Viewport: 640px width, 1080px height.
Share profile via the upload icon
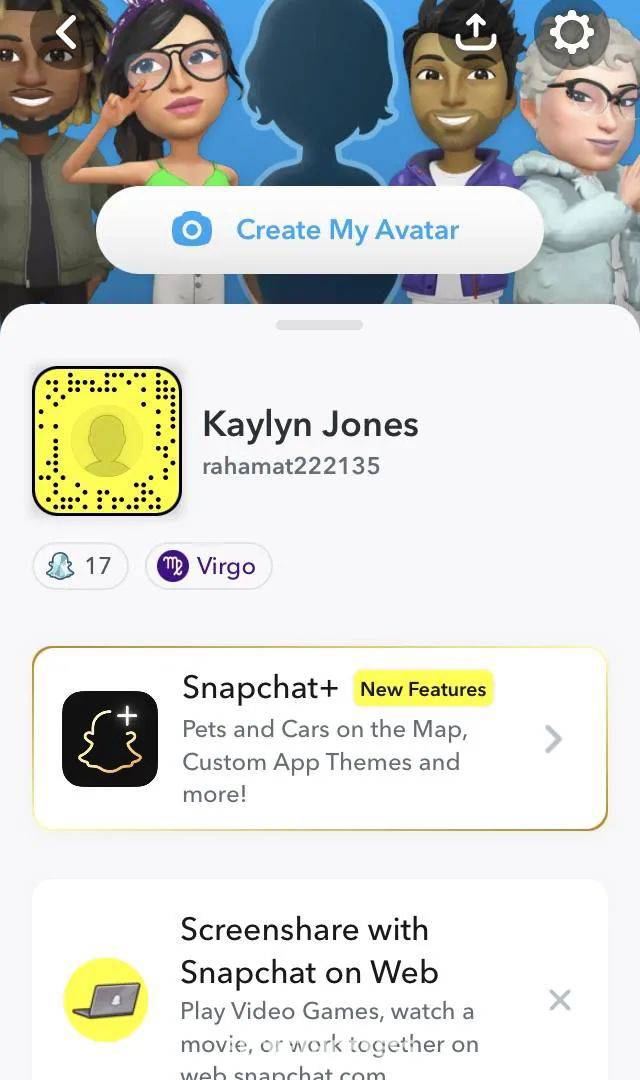click(476, 32)
